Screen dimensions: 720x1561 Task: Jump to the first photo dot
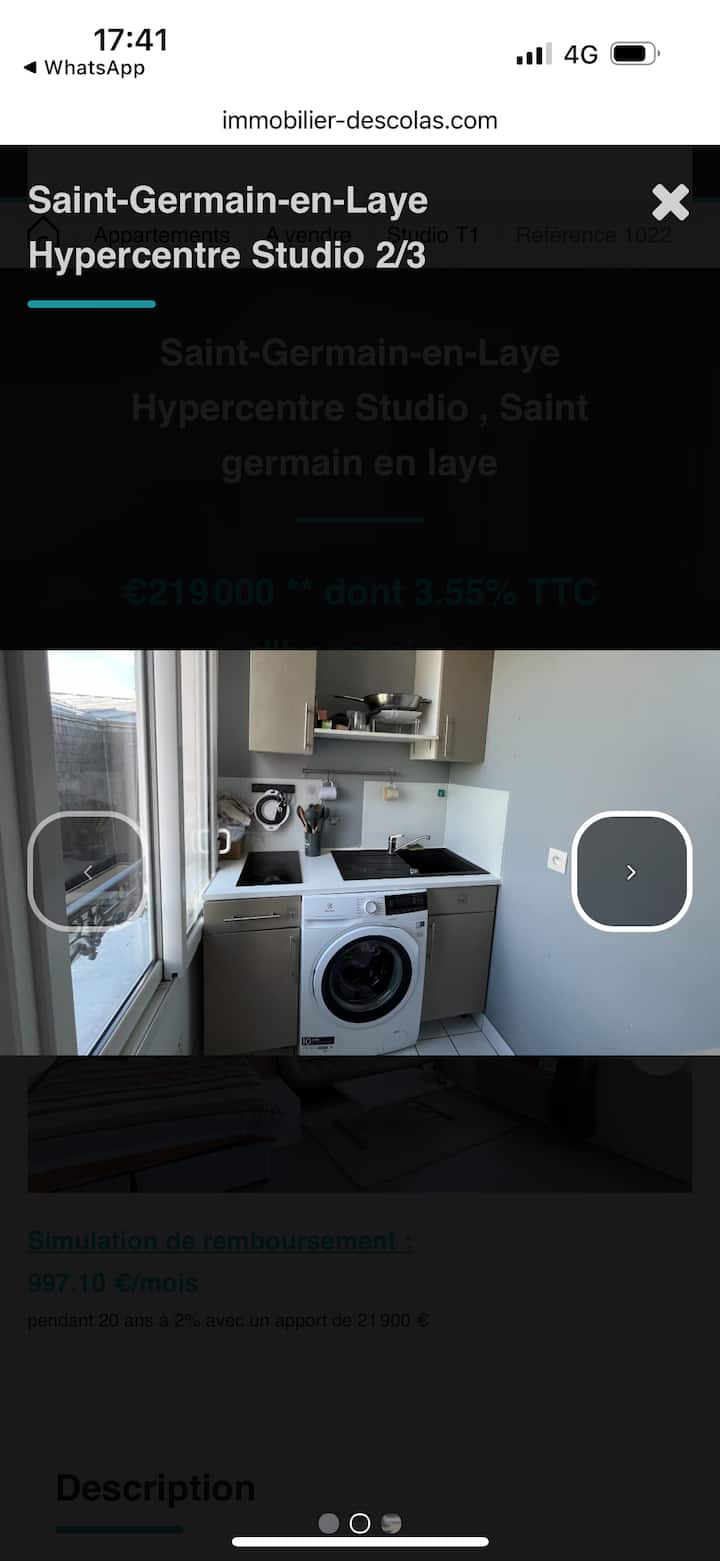tap(328, 1523)
